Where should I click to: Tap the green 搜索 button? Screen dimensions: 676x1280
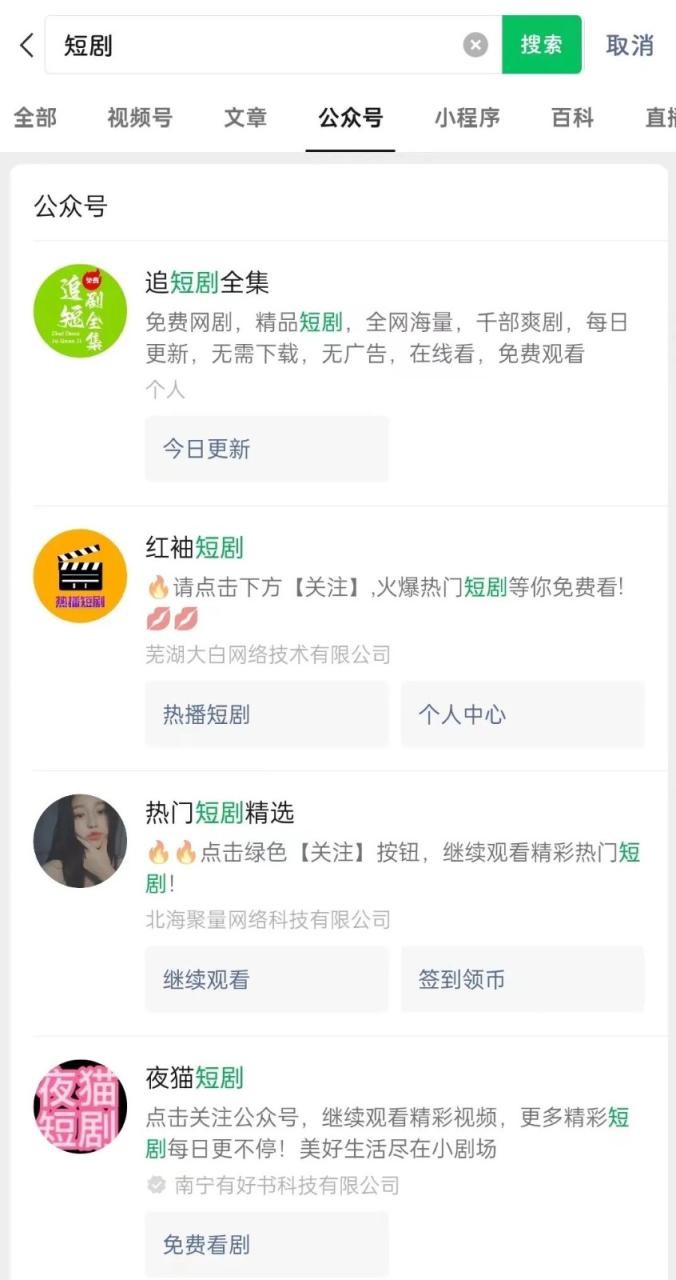[541, 45]
